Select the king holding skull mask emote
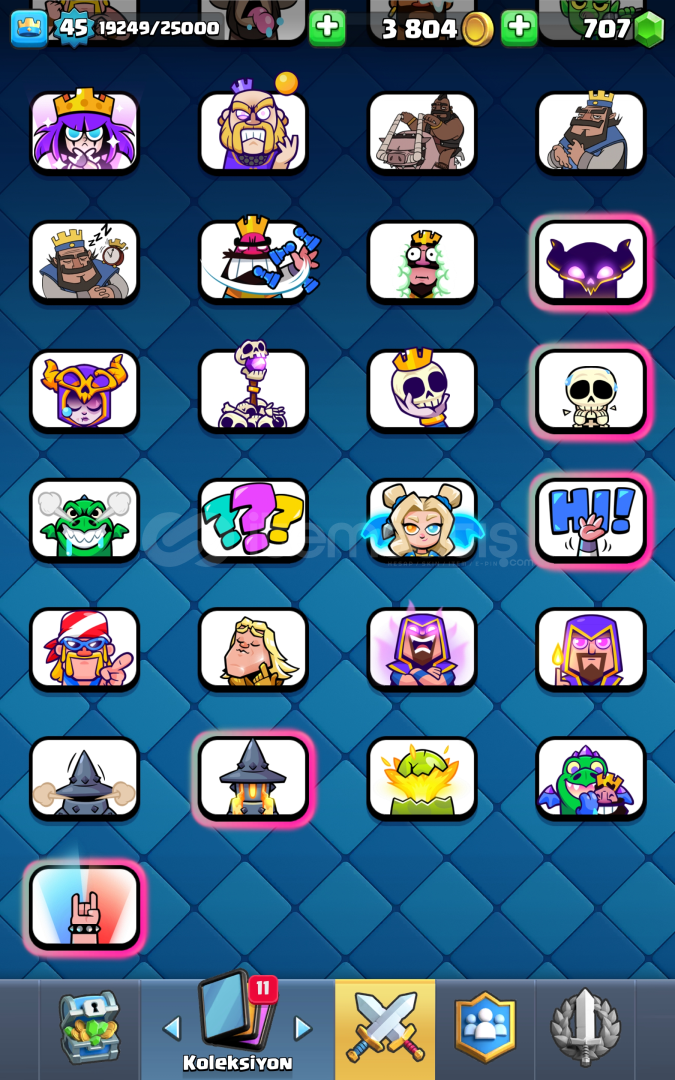The width and height of the screenshot is (675, 1080). click(x=422, y=390)
